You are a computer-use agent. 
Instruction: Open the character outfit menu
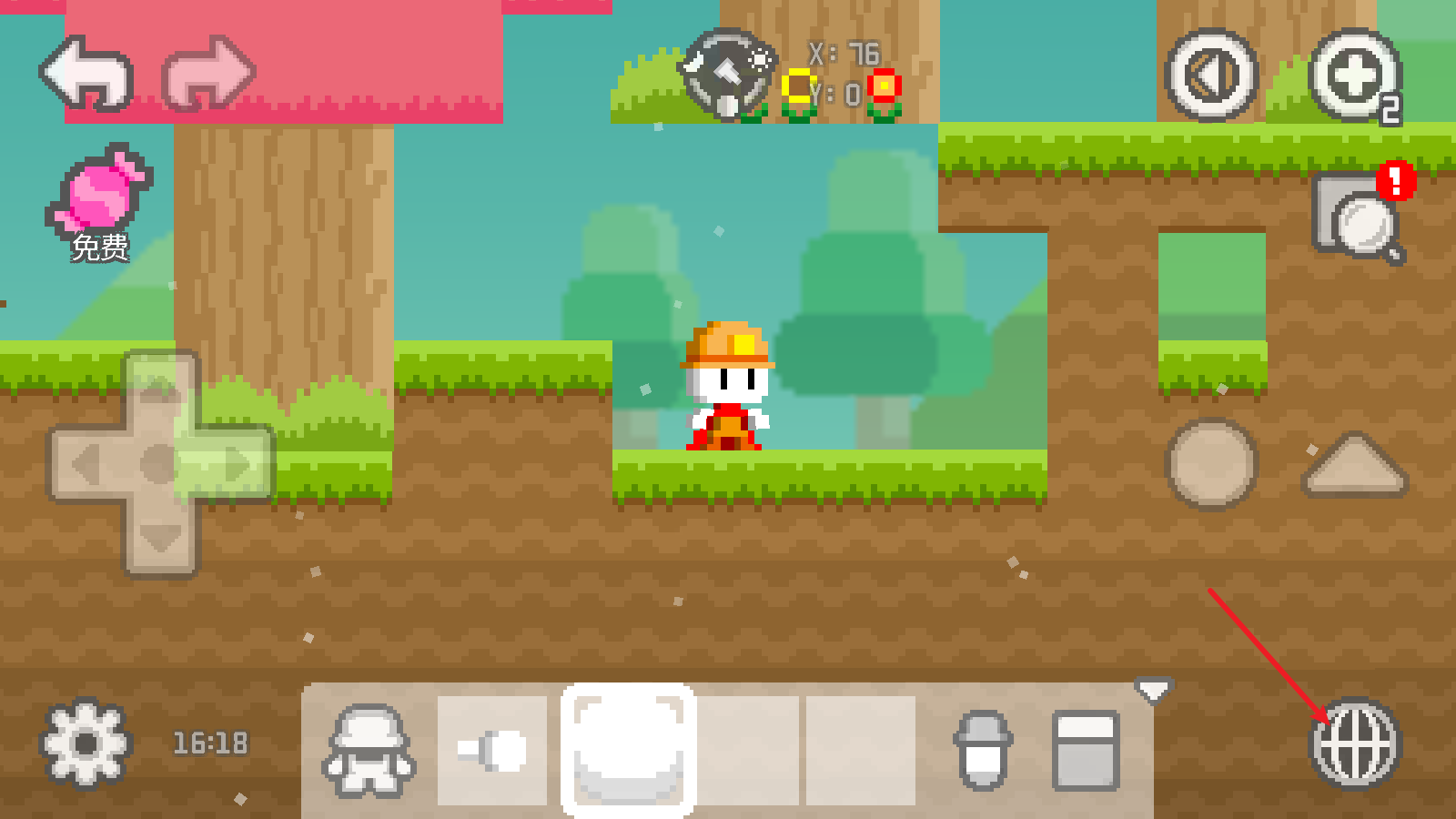click(x=369, y=750)
